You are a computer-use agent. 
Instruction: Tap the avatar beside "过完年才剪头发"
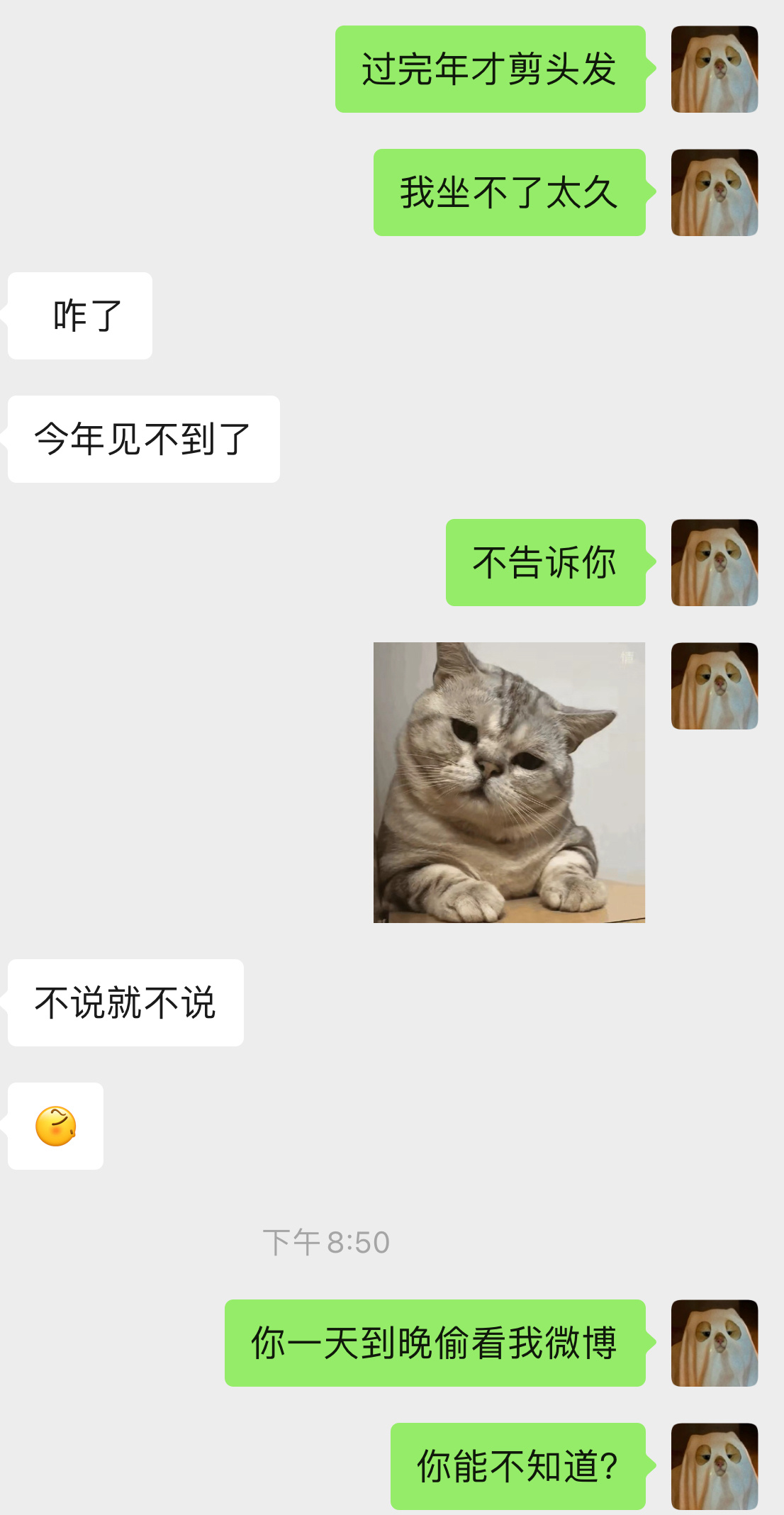[x=714, y=69]
